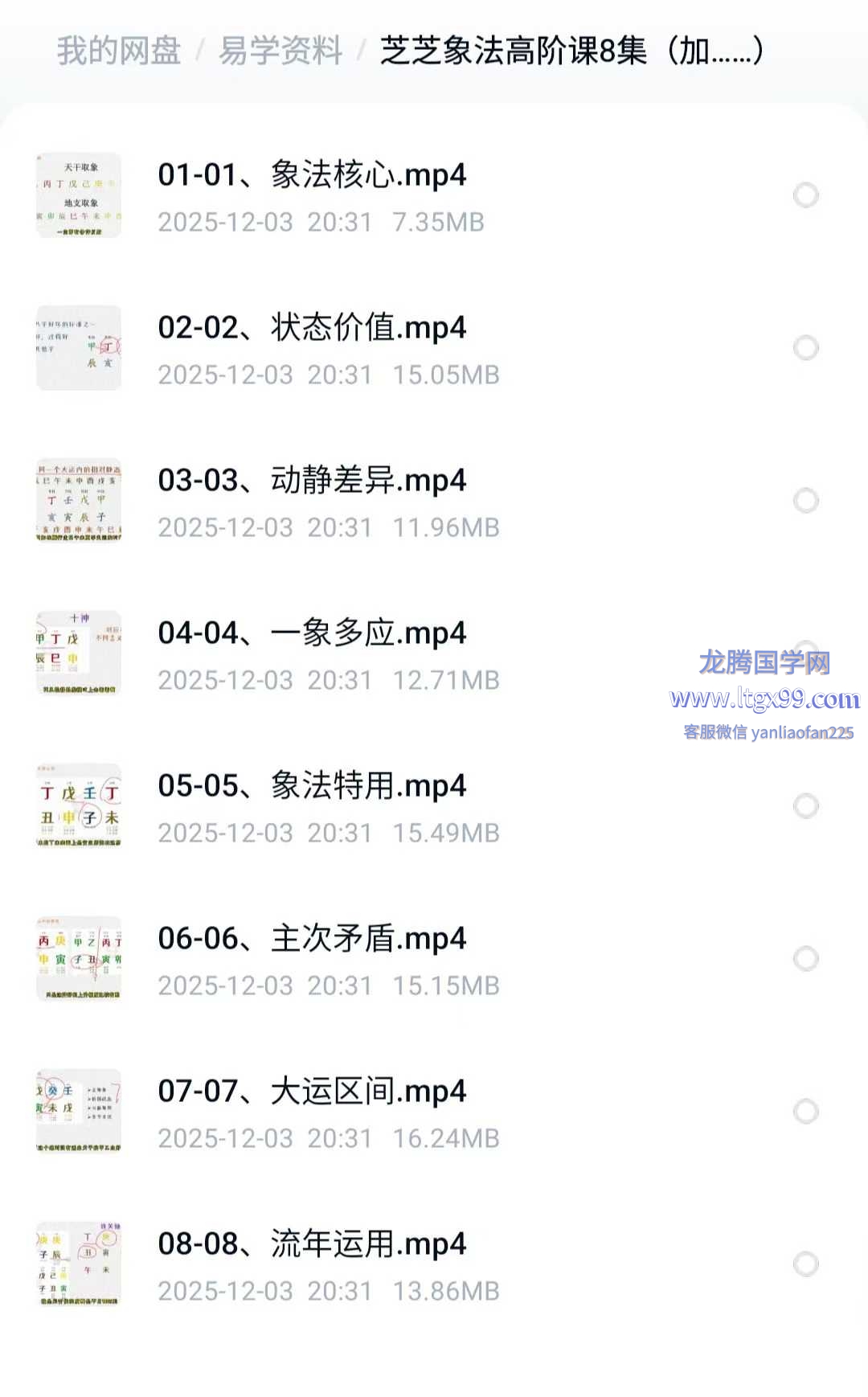Open 06-06、主次矛盾.mp4
868x1397 pixels.
click(x=312, y=939)
